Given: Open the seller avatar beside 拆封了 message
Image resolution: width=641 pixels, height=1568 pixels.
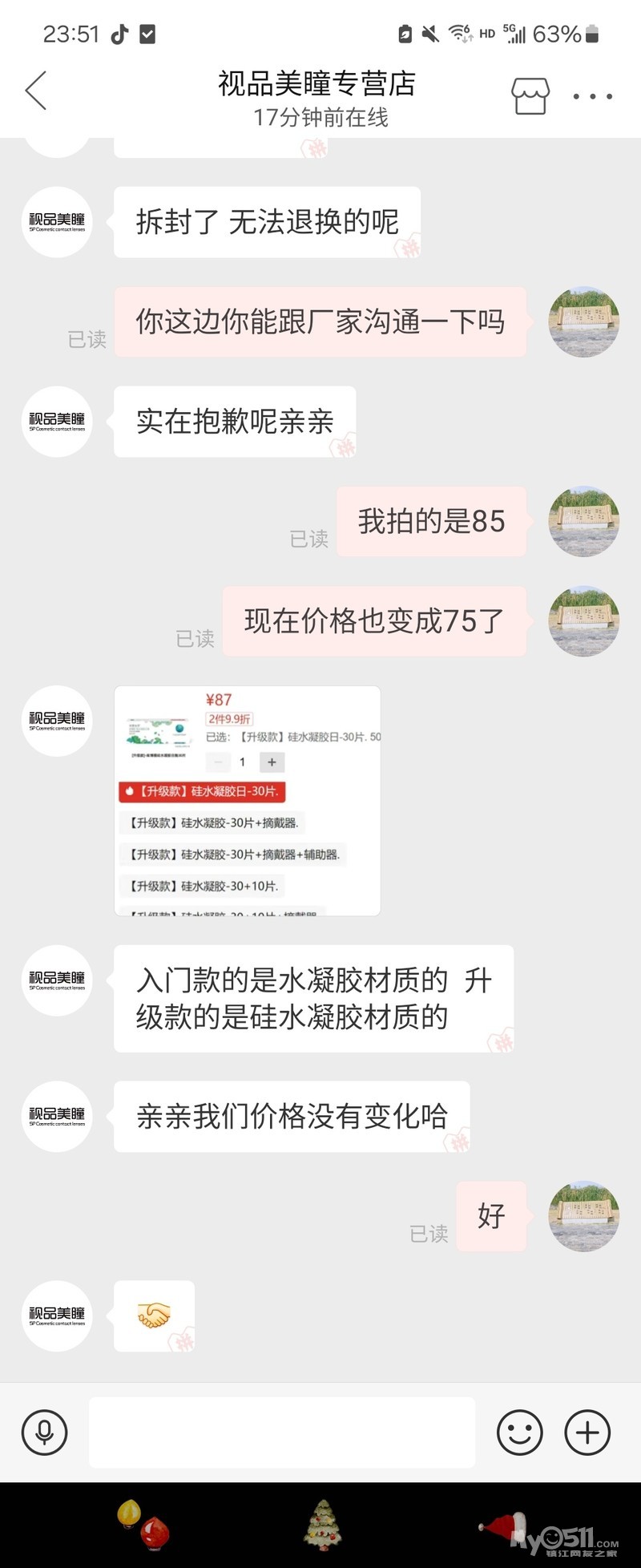Looking at the screenshot, I should pyautogui.click(x=57, y=222).
